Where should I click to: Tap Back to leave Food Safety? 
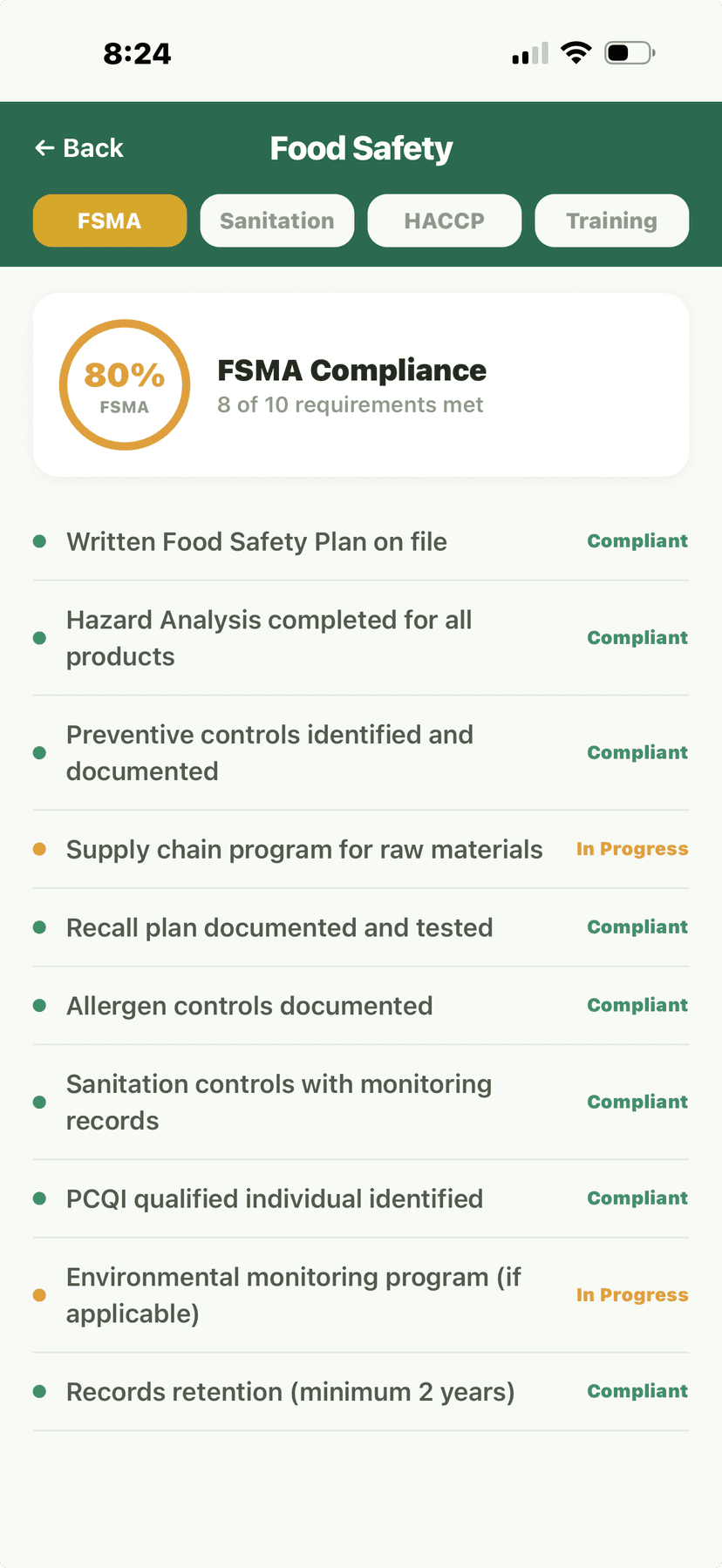pos(78,148)
